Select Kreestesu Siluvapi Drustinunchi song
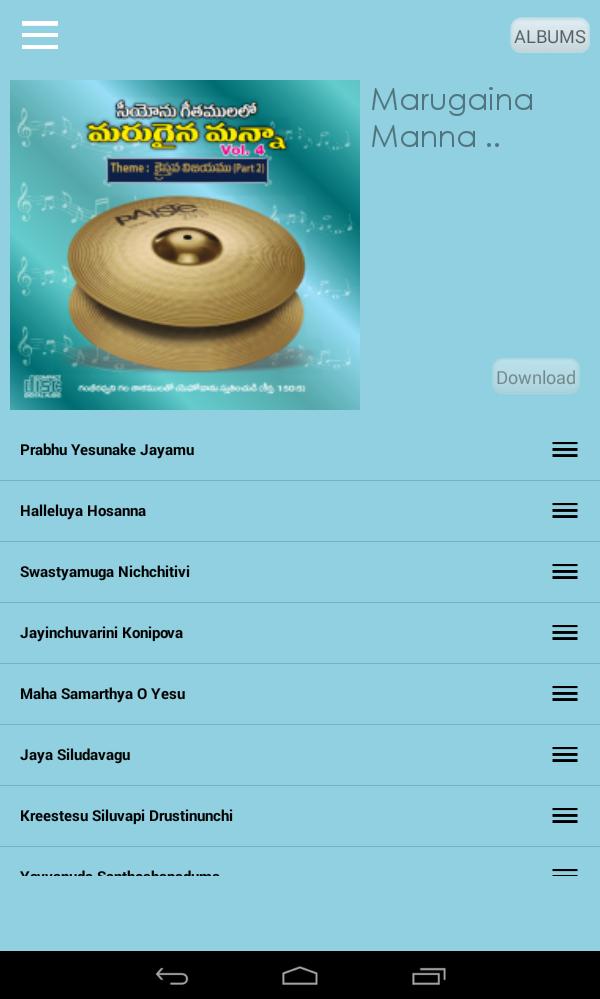This screenshot has height=999, width=600. click(x=126, y=816)
